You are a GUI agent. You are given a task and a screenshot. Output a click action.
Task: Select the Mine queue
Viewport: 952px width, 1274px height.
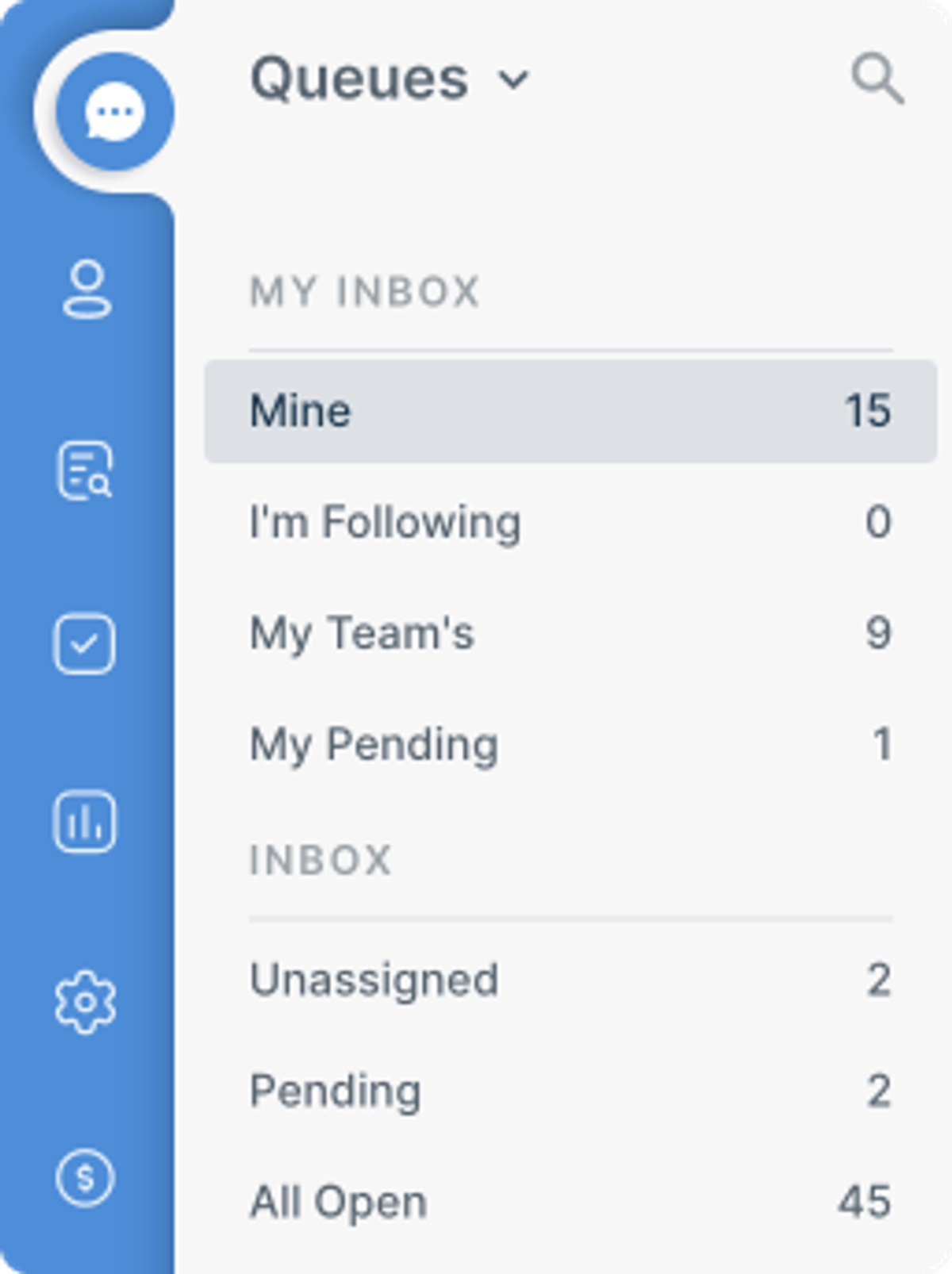pyautogui.click(x=570, y=411)
